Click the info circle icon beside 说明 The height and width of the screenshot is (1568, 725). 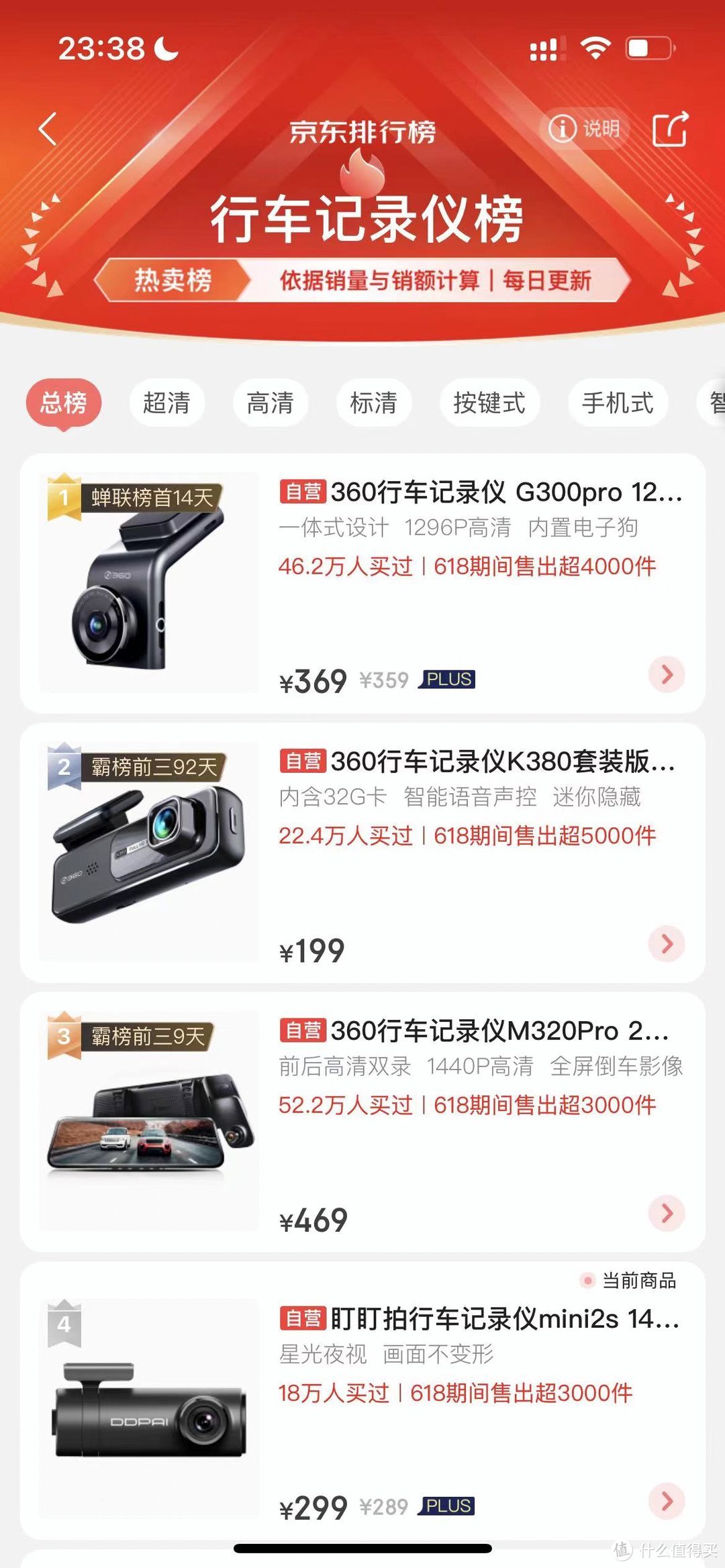pyautogui.click(x=563, y=129)
